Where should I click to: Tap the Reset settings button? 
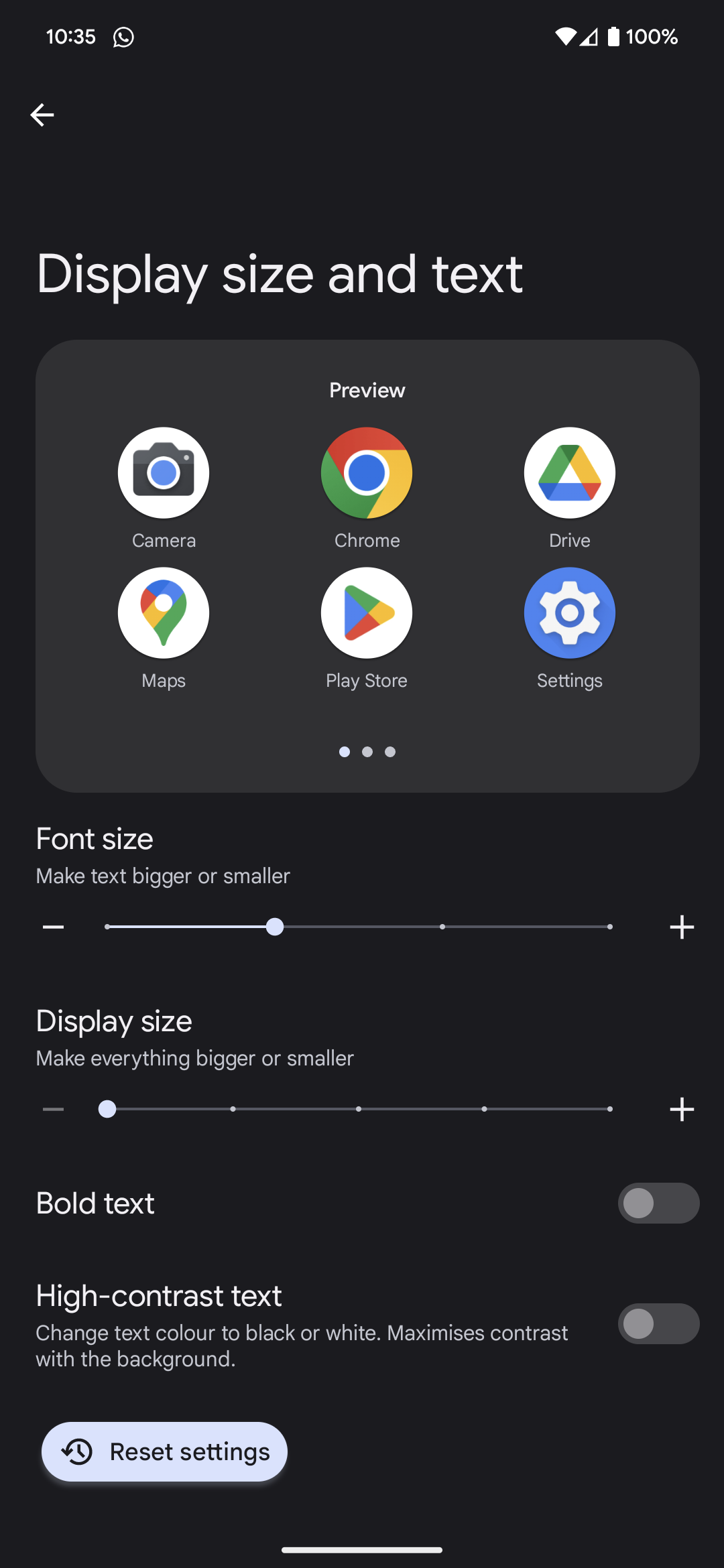pos(165,1452)
